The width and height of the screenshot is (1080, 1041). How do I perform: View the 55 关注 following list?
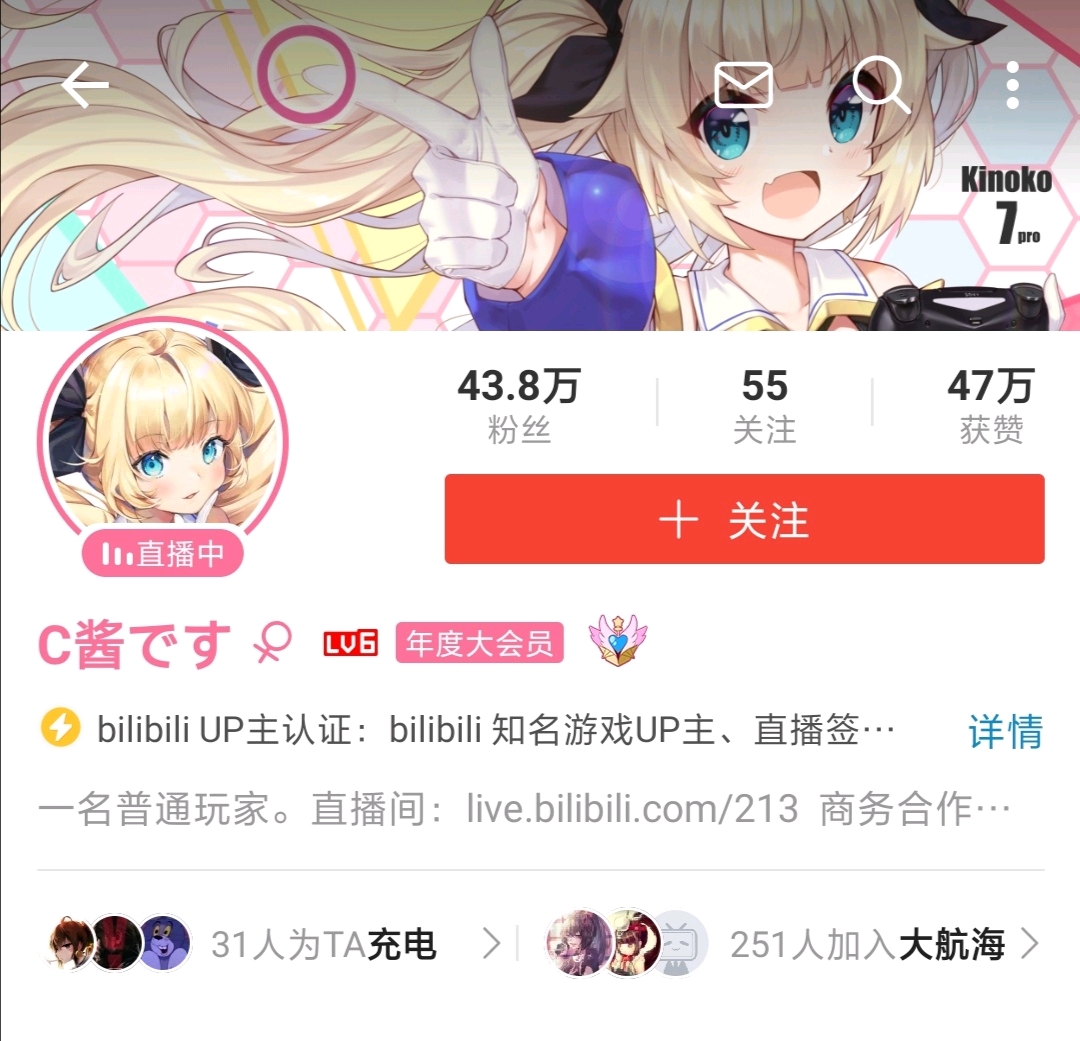coord(765,407)
